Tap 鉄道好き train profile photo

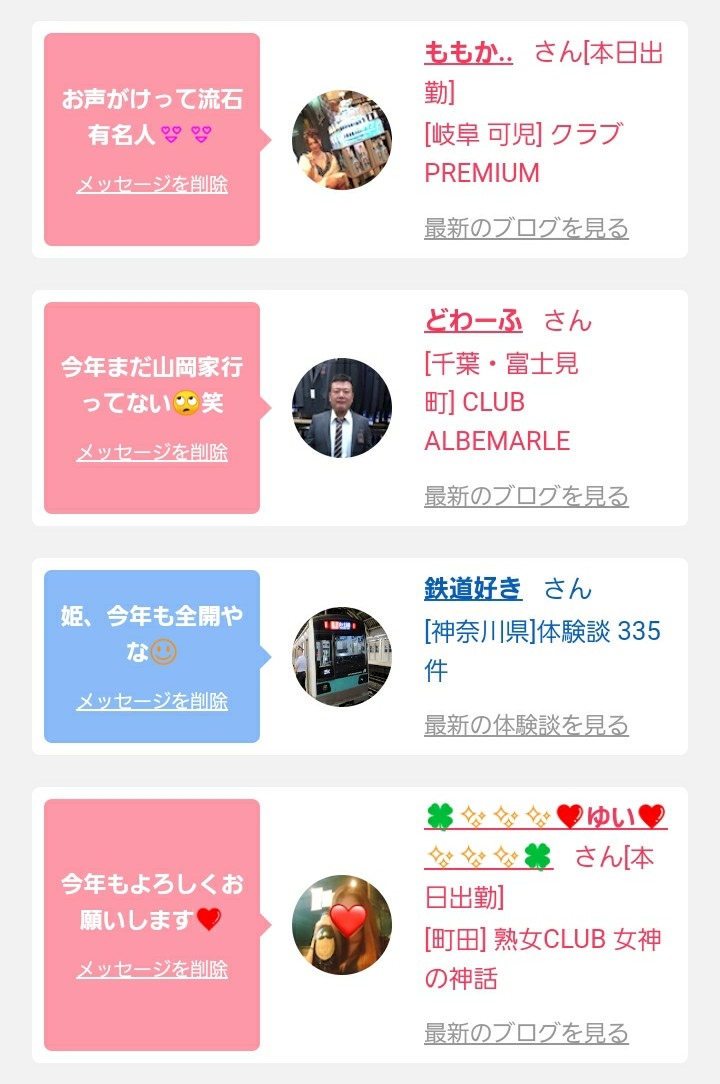(341, 657)
